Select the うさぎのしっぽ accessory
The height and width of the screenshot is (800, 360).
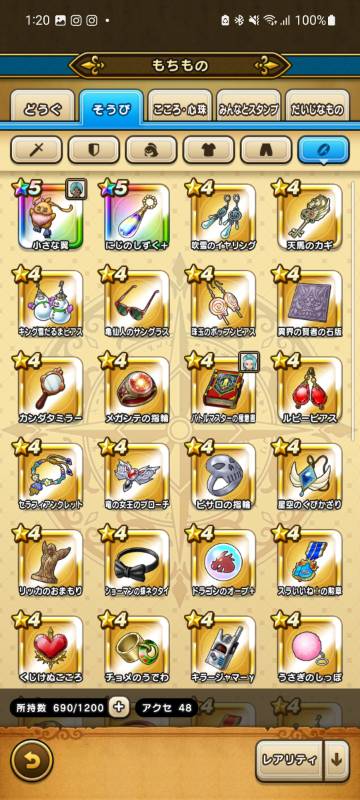[309, 648]
